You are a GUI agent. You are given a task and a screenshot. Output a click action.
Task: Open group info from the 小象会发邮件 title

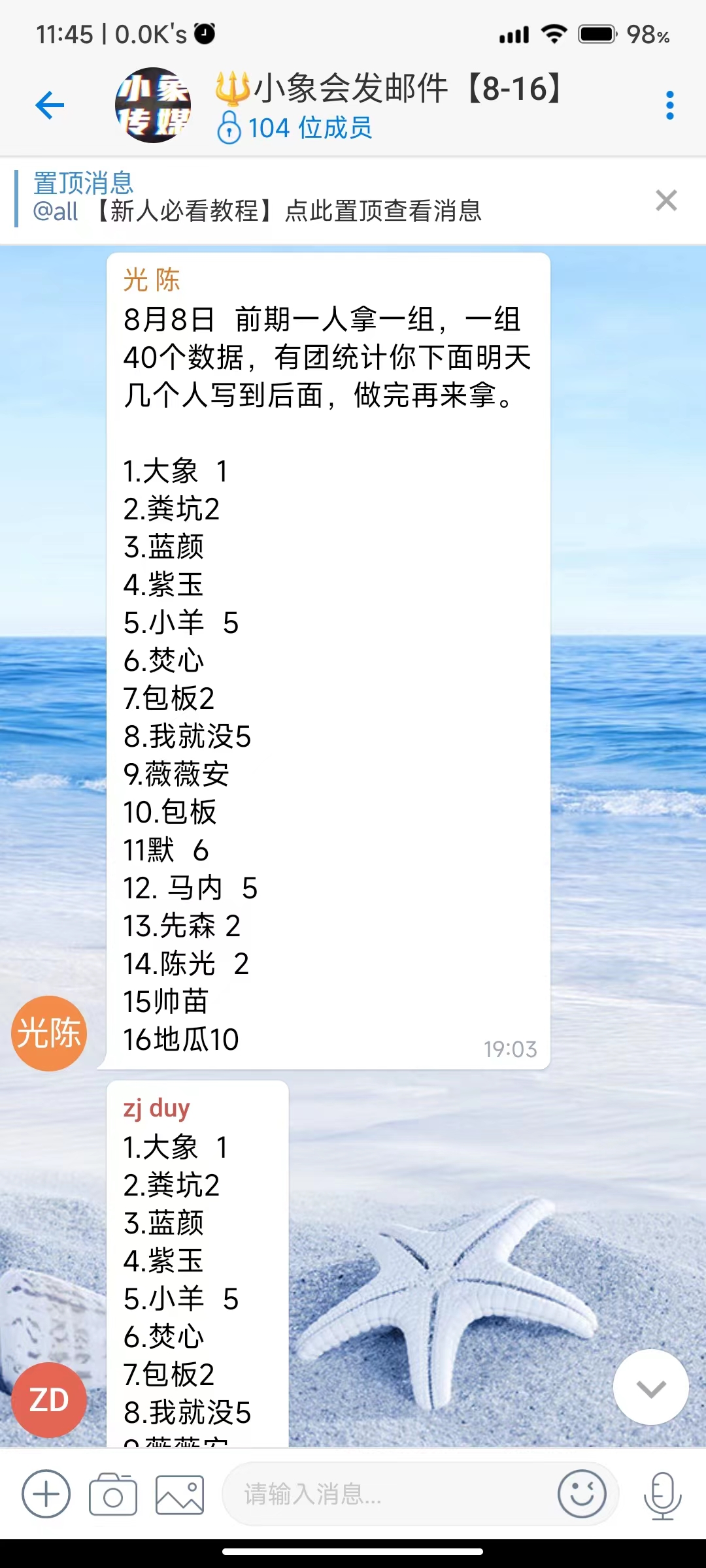[x=392, y=90]
